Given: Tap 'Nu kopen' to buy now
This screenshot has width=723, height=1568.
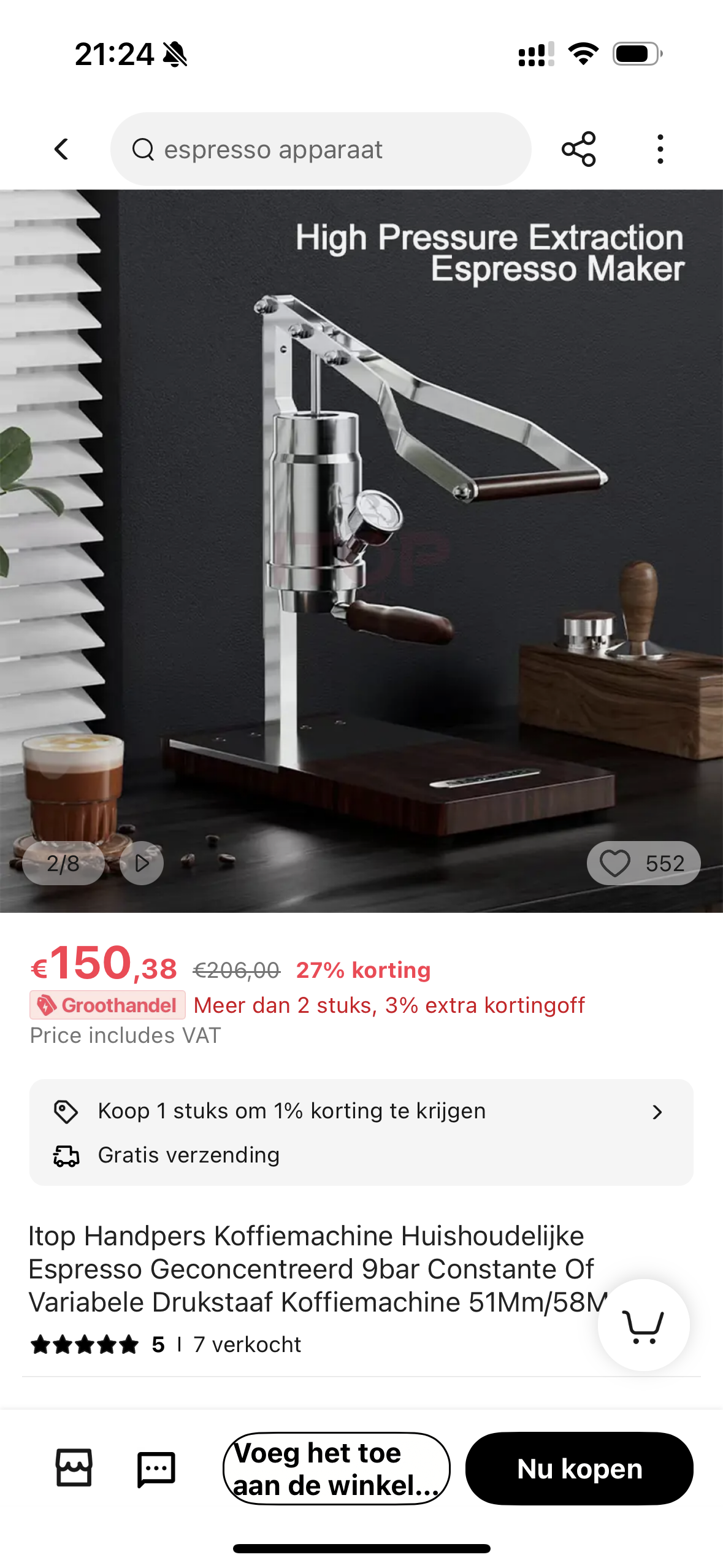Looking at the screenshot, I should coord(579,1468).
